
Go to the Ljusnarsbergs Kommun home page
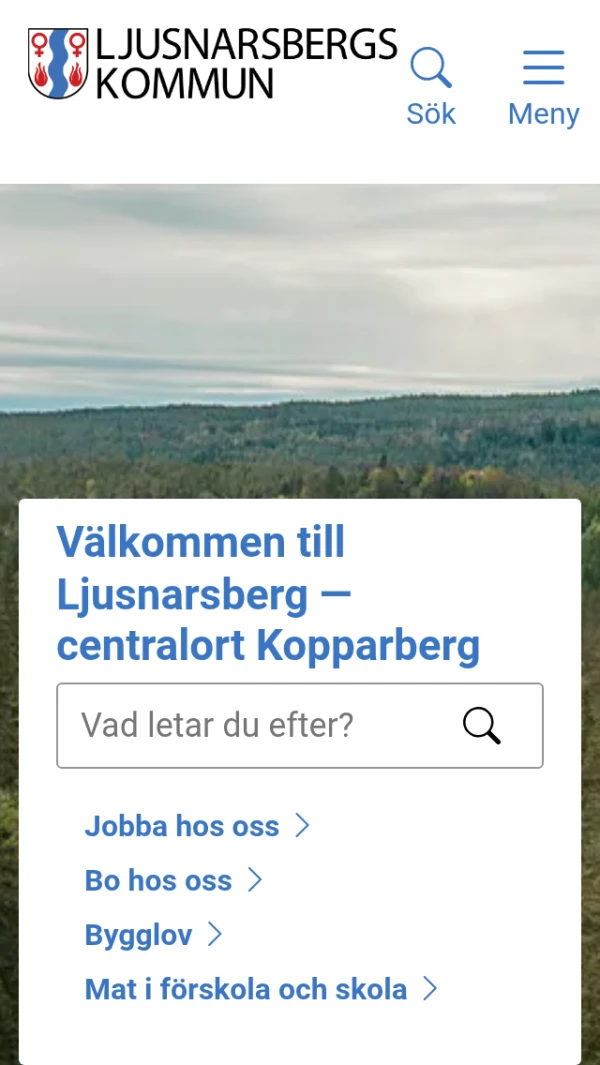[213, 64]
